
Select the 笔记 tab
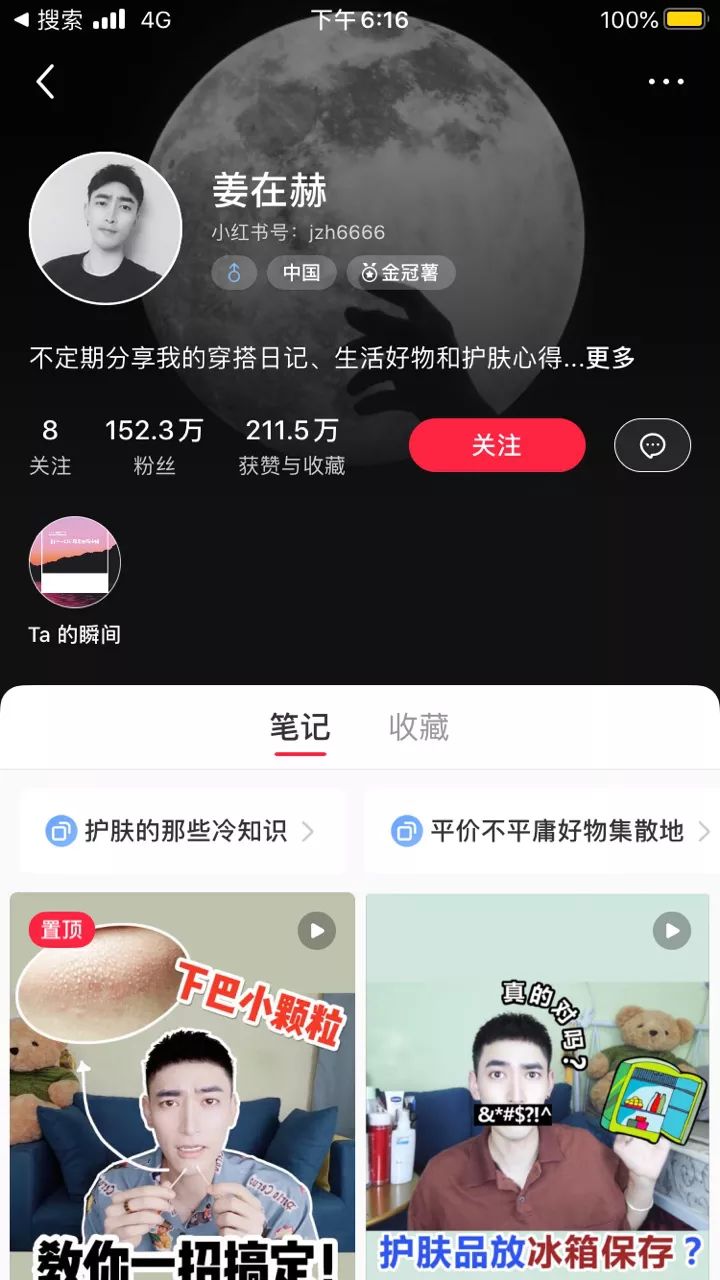[300, 728]
